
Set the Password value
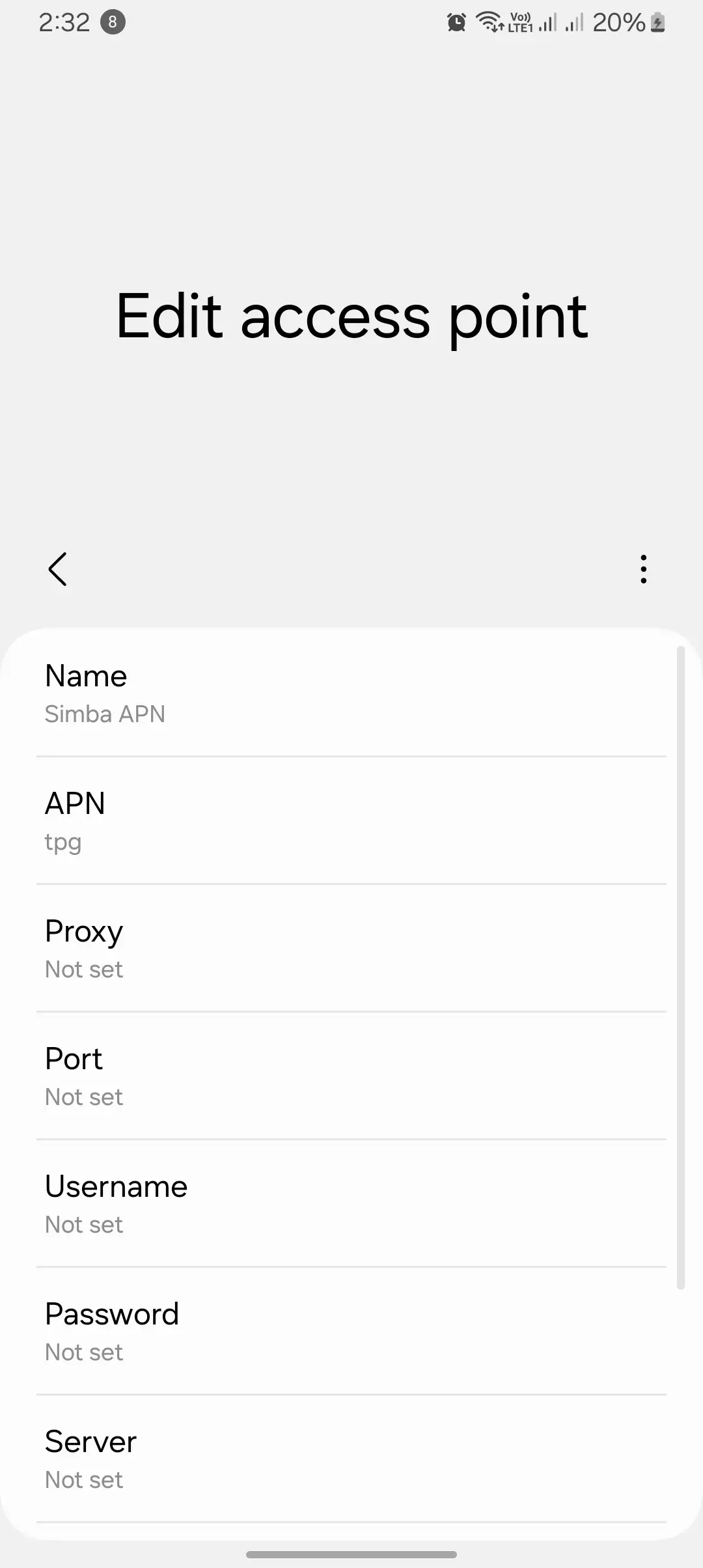[351, 1331]
